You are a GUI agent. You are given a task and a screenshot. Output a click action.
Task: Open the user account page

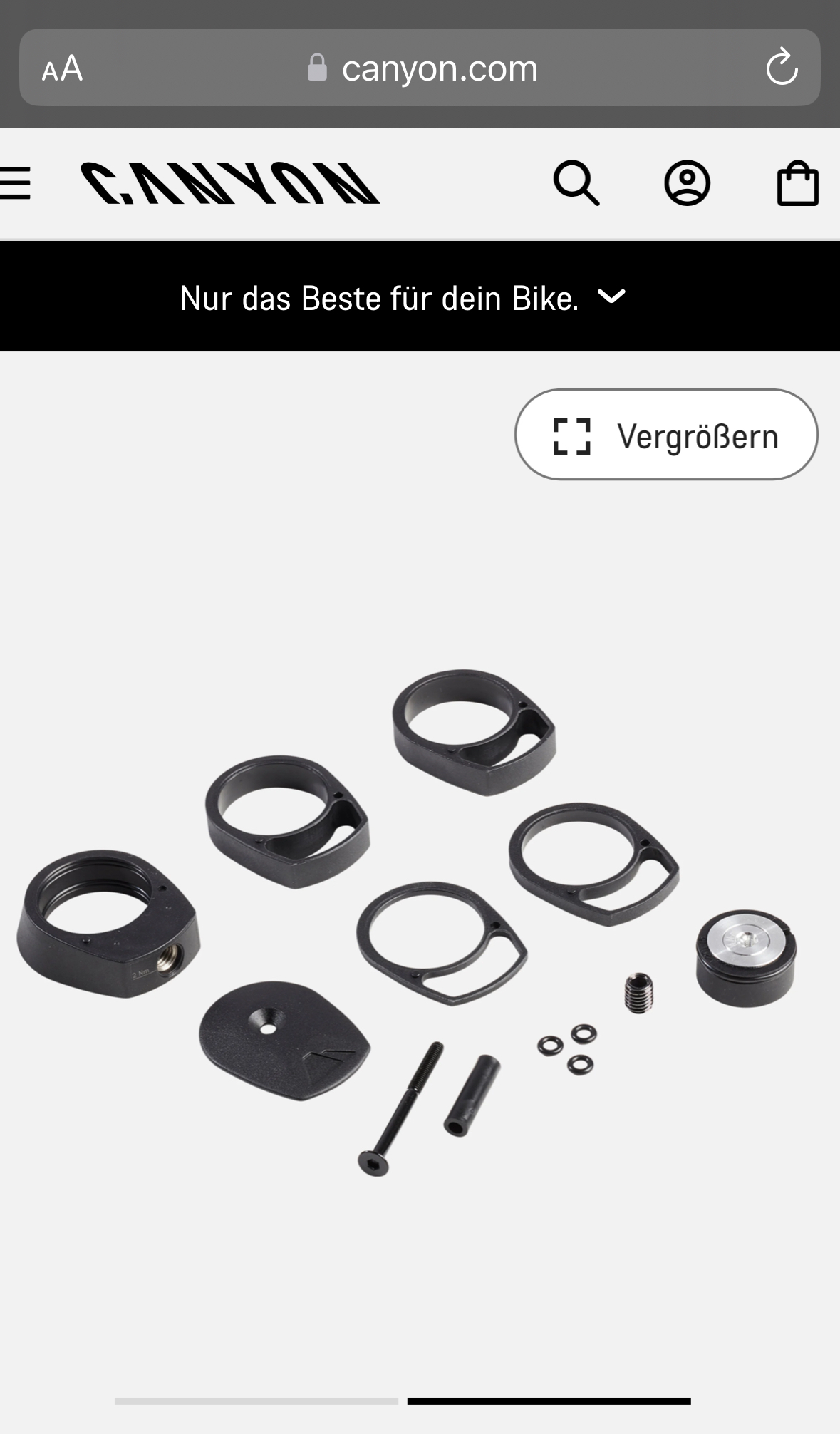tap(687, 183)
